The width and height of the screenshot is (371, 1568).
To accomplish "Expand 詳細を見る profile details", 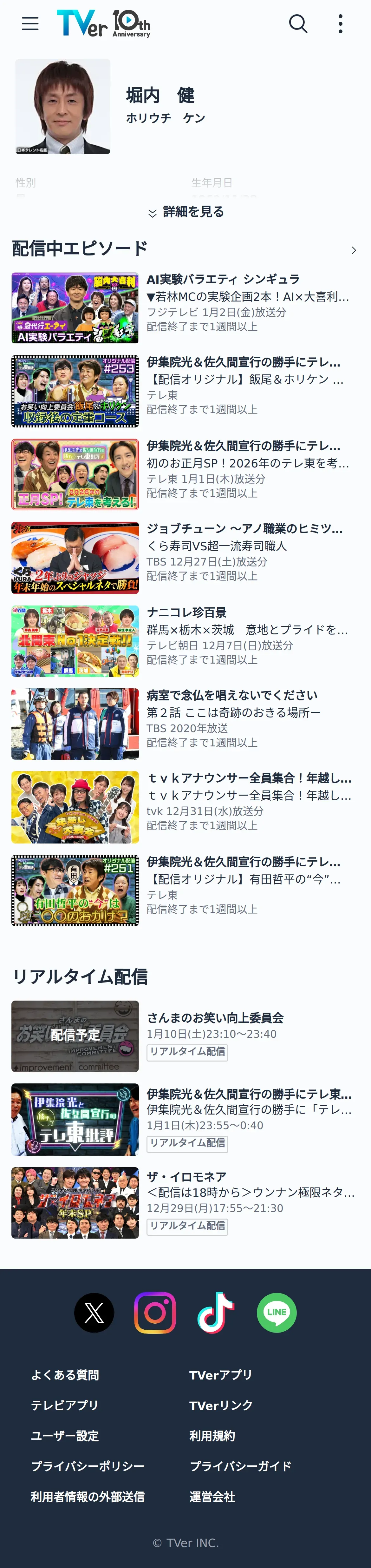I will point(185,212).
